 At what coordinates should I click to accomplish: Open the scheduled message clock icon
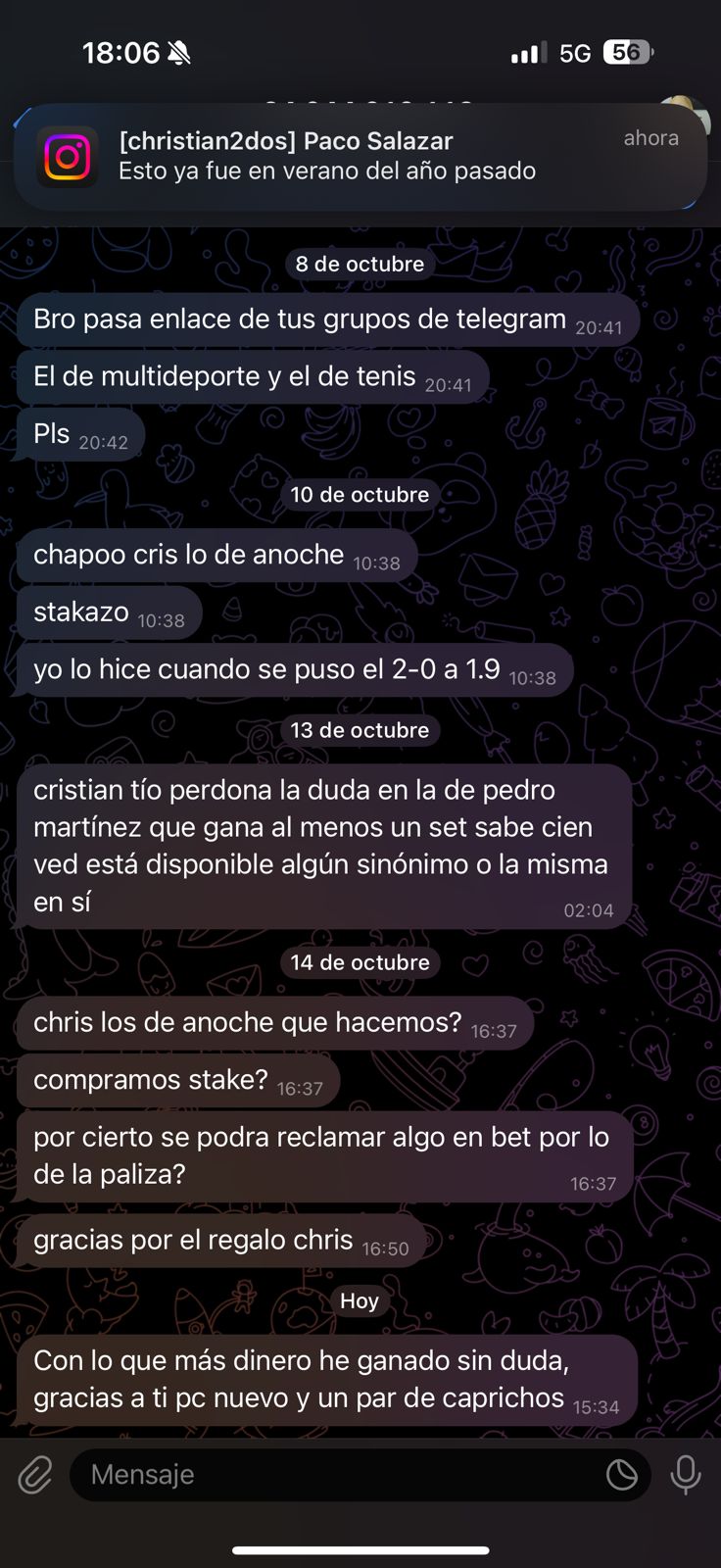point(621,1474)
